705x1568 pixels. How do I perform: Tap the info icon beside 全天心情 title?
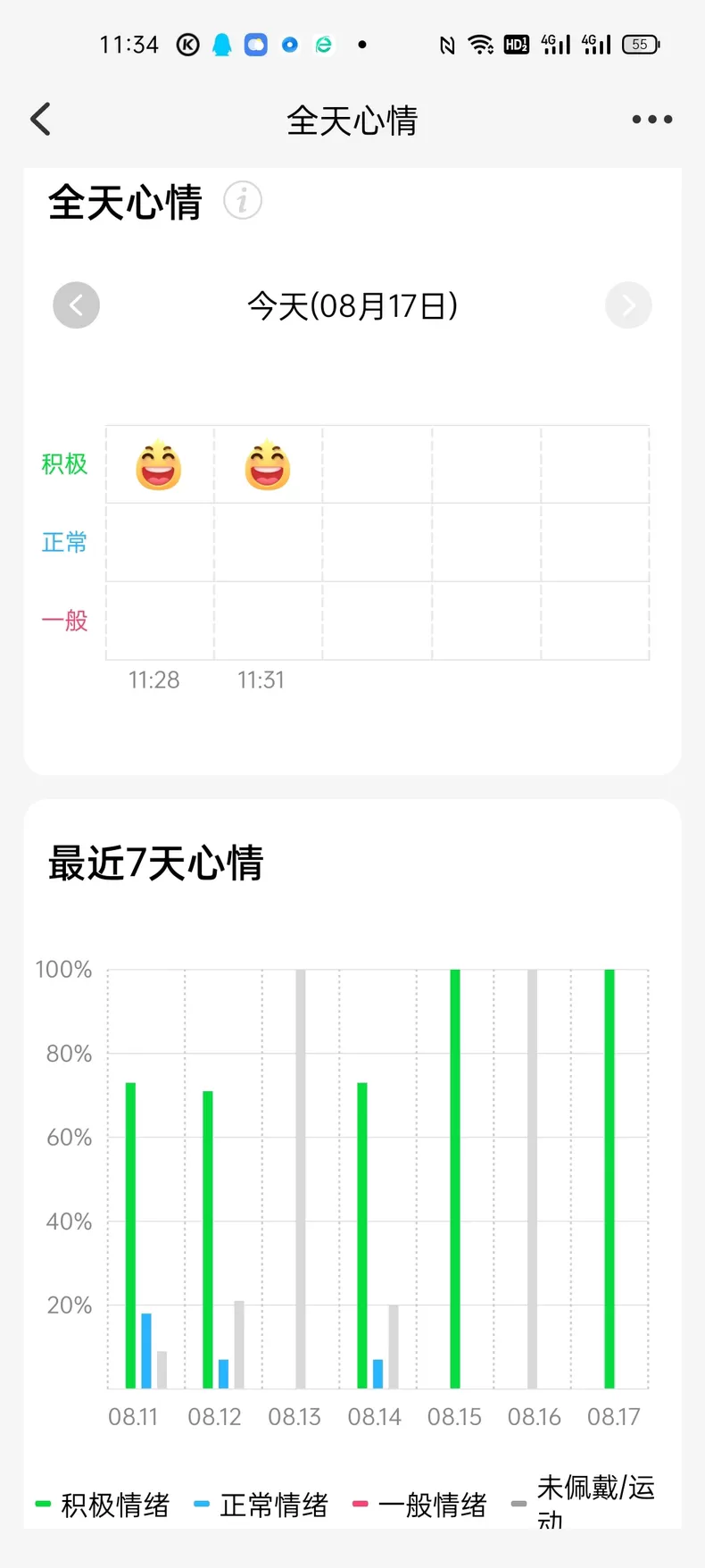(x=242, y=200)
